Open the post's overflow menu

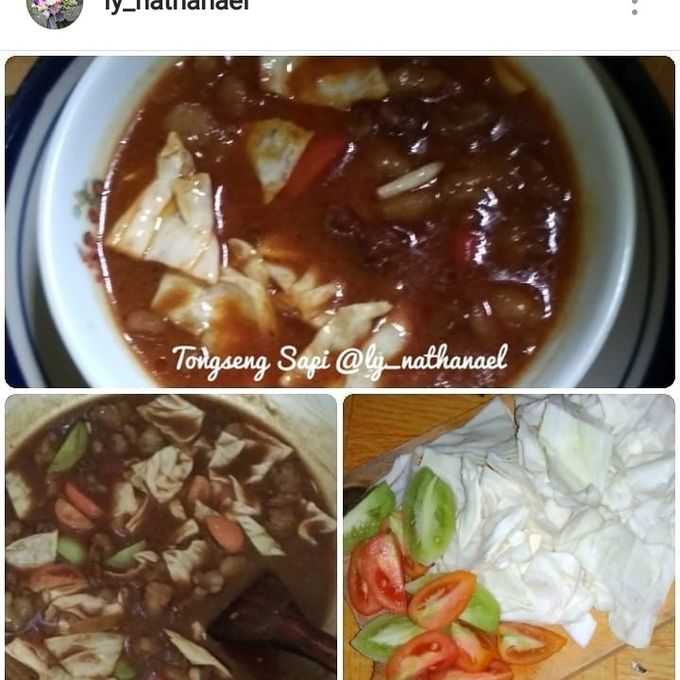(634, 6)
